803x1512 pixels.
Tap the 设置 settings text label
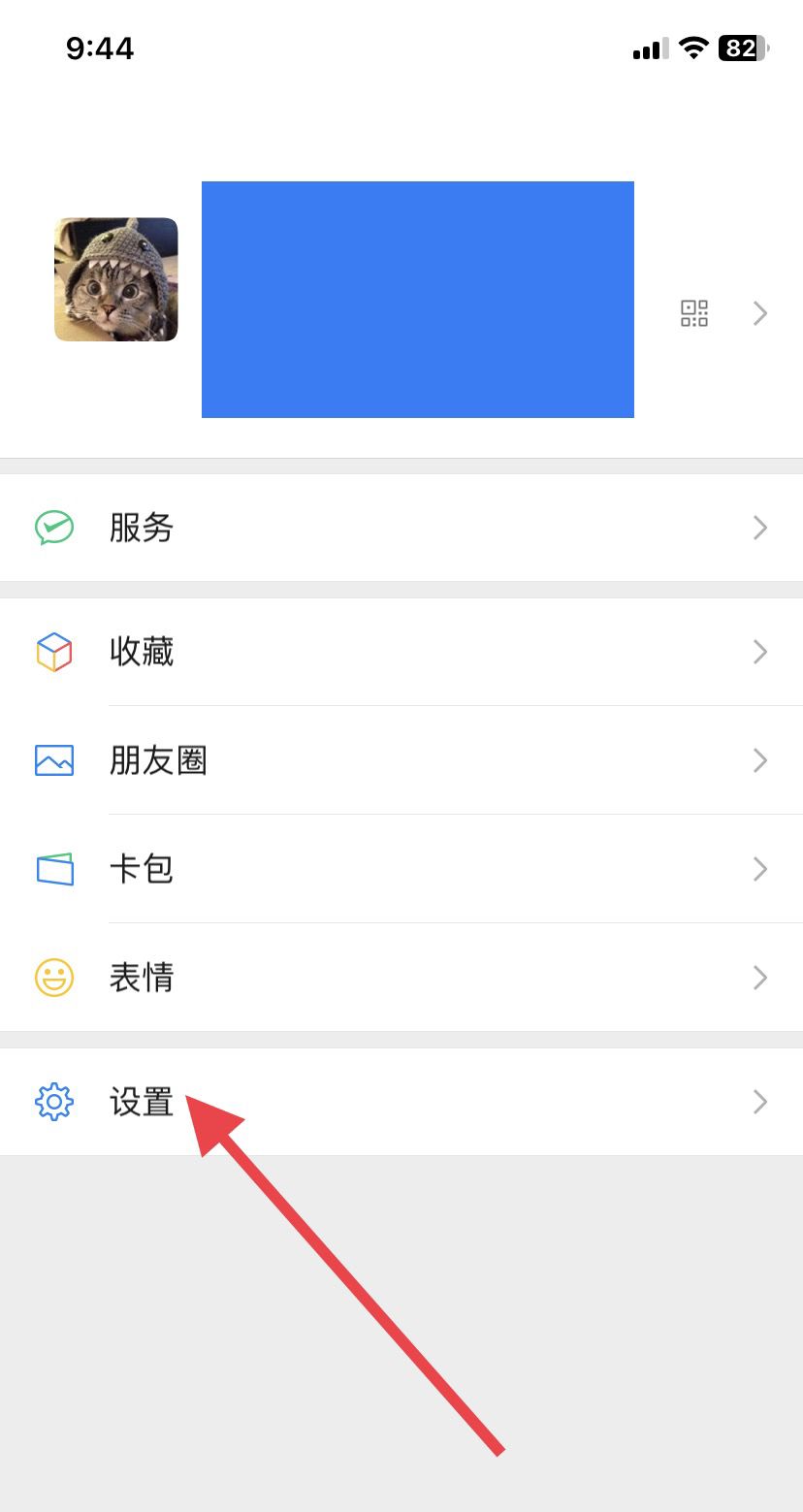point(142,1101)
